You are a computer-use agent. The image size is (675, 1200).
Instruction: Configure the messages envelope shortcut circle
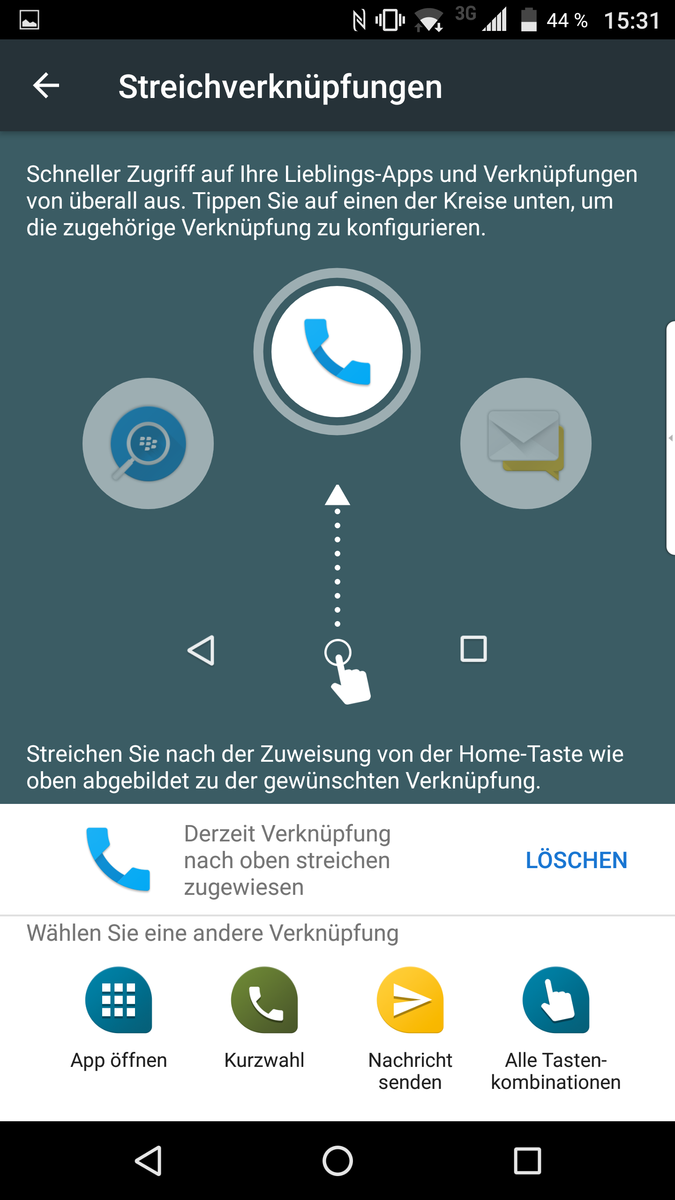[525, 443]
